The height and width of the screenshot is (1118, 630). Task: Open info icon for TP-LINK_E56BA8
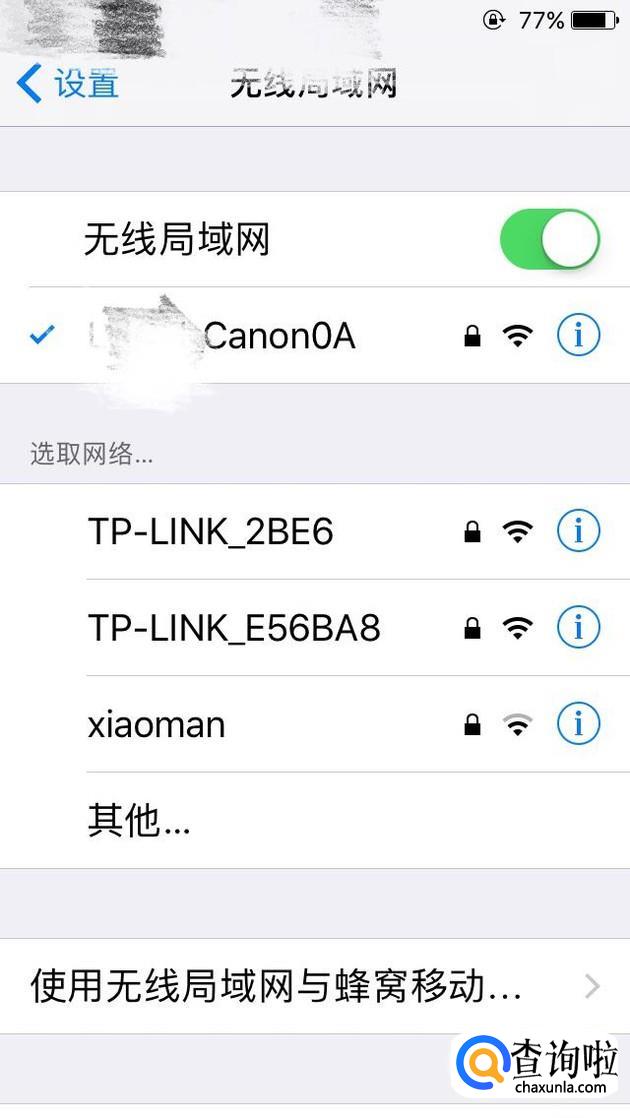coord(578,628)
